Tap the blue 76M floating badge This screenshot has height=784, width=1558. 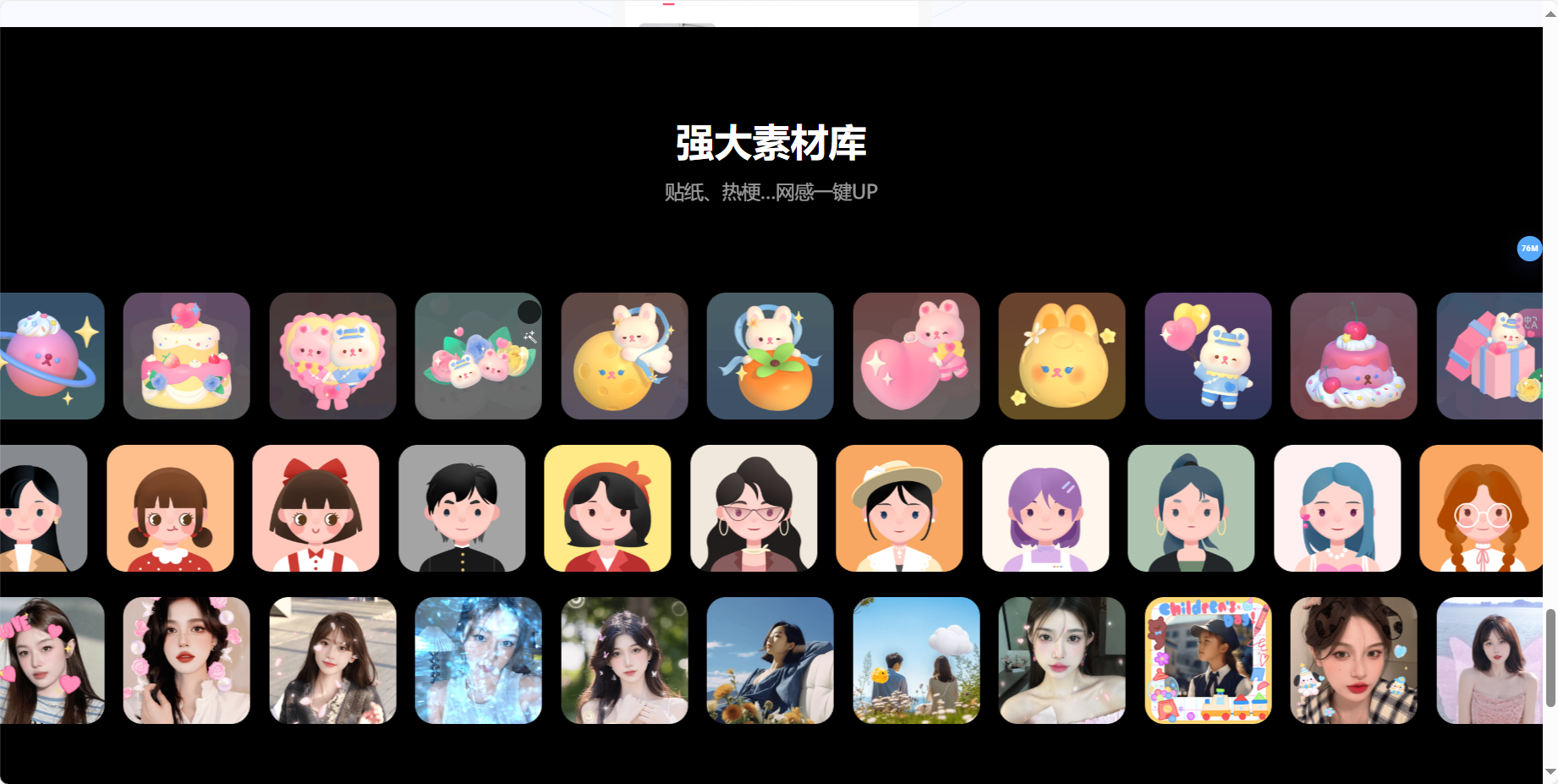coord(1529,249)
